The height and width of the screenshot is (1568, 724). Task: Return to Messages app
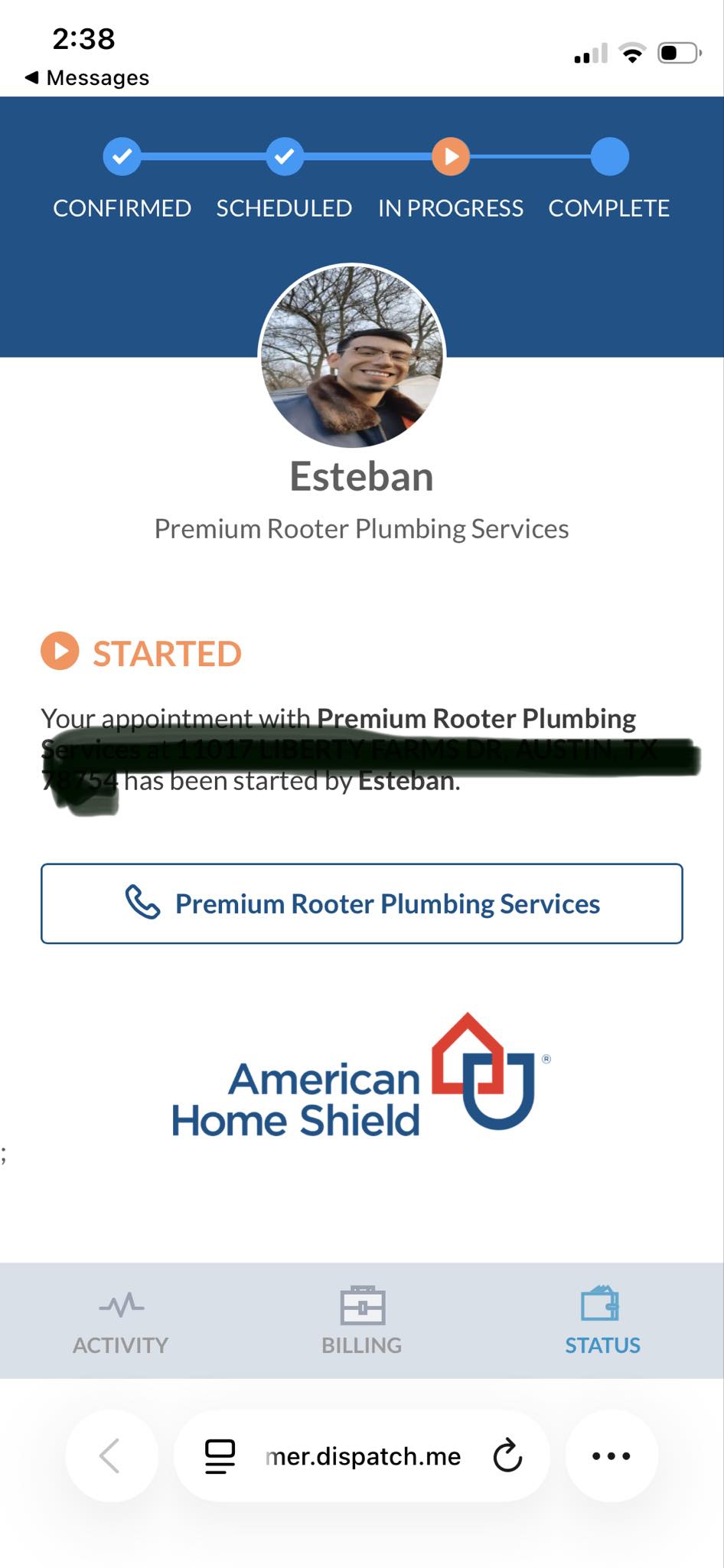click(x=87, y=78)
